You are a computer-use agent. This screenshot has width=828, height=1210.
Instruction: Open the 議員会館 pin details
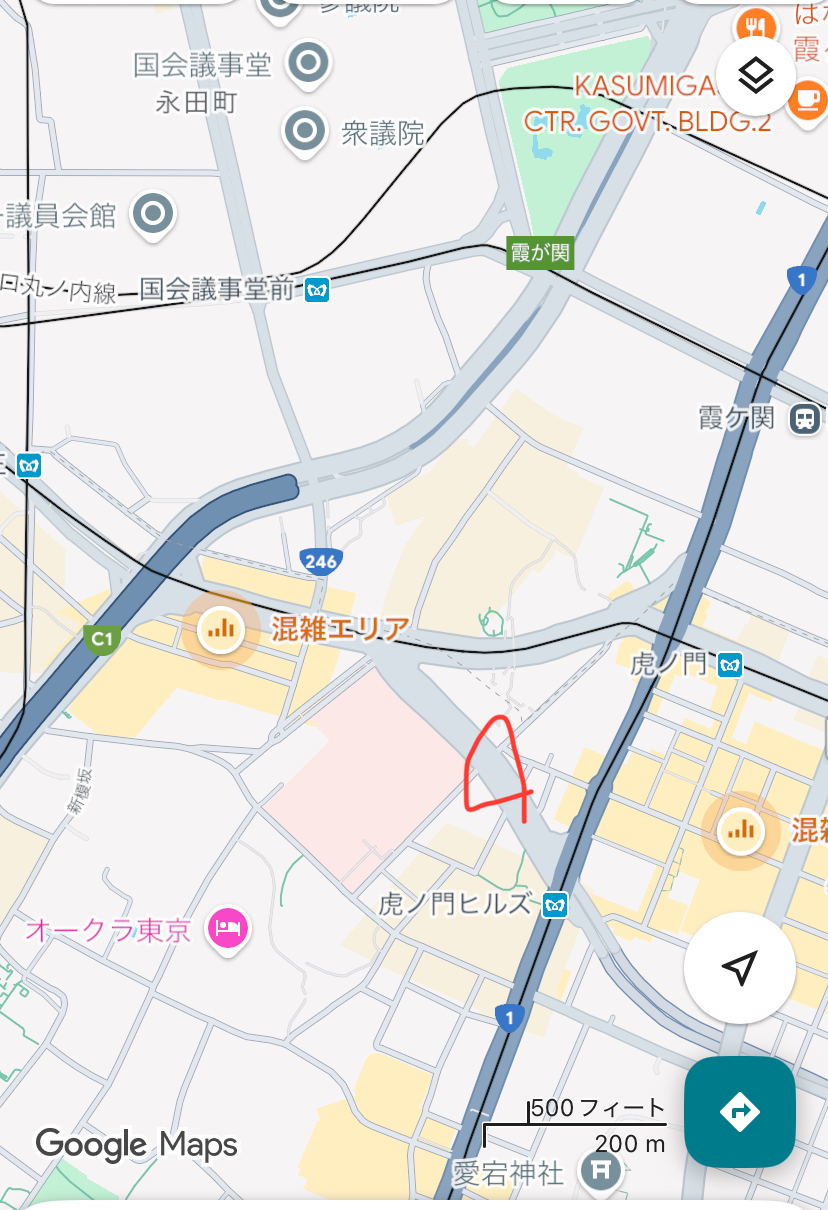(x=153, y=213)
